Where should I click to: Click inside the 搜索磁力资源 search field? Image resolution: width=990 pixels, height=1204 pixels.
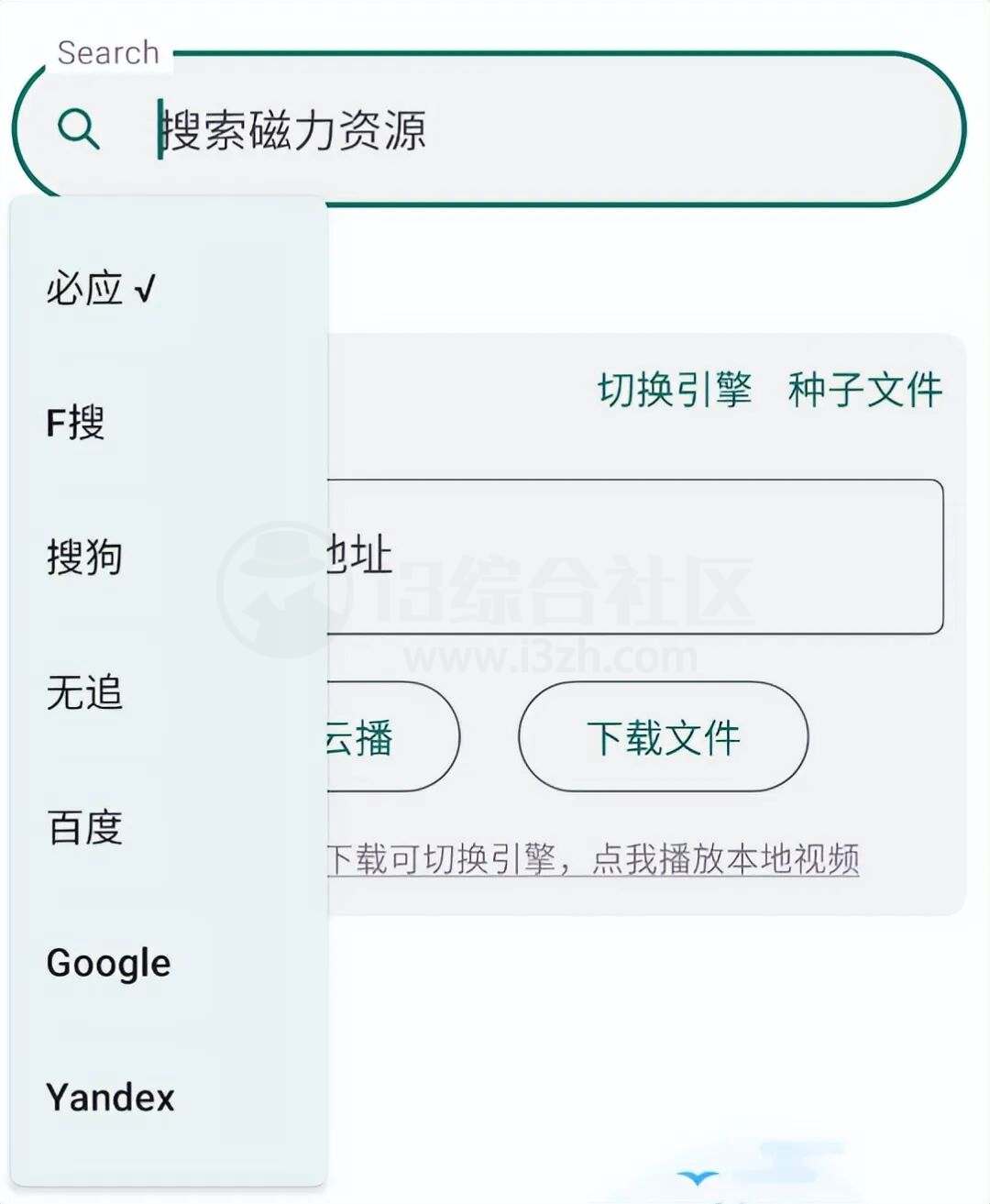point(293,131)
